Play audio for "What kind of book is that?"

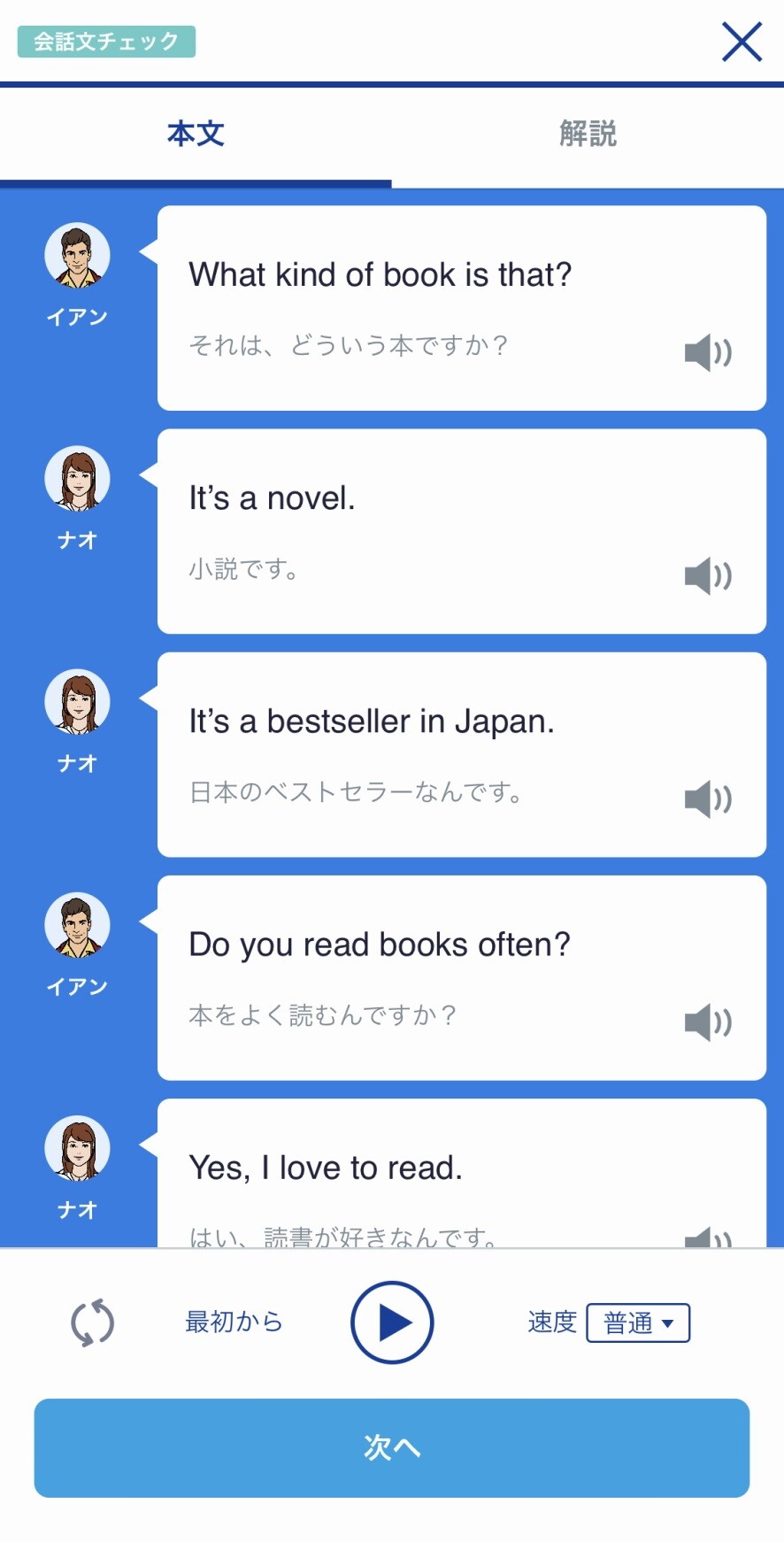point(706,351)
